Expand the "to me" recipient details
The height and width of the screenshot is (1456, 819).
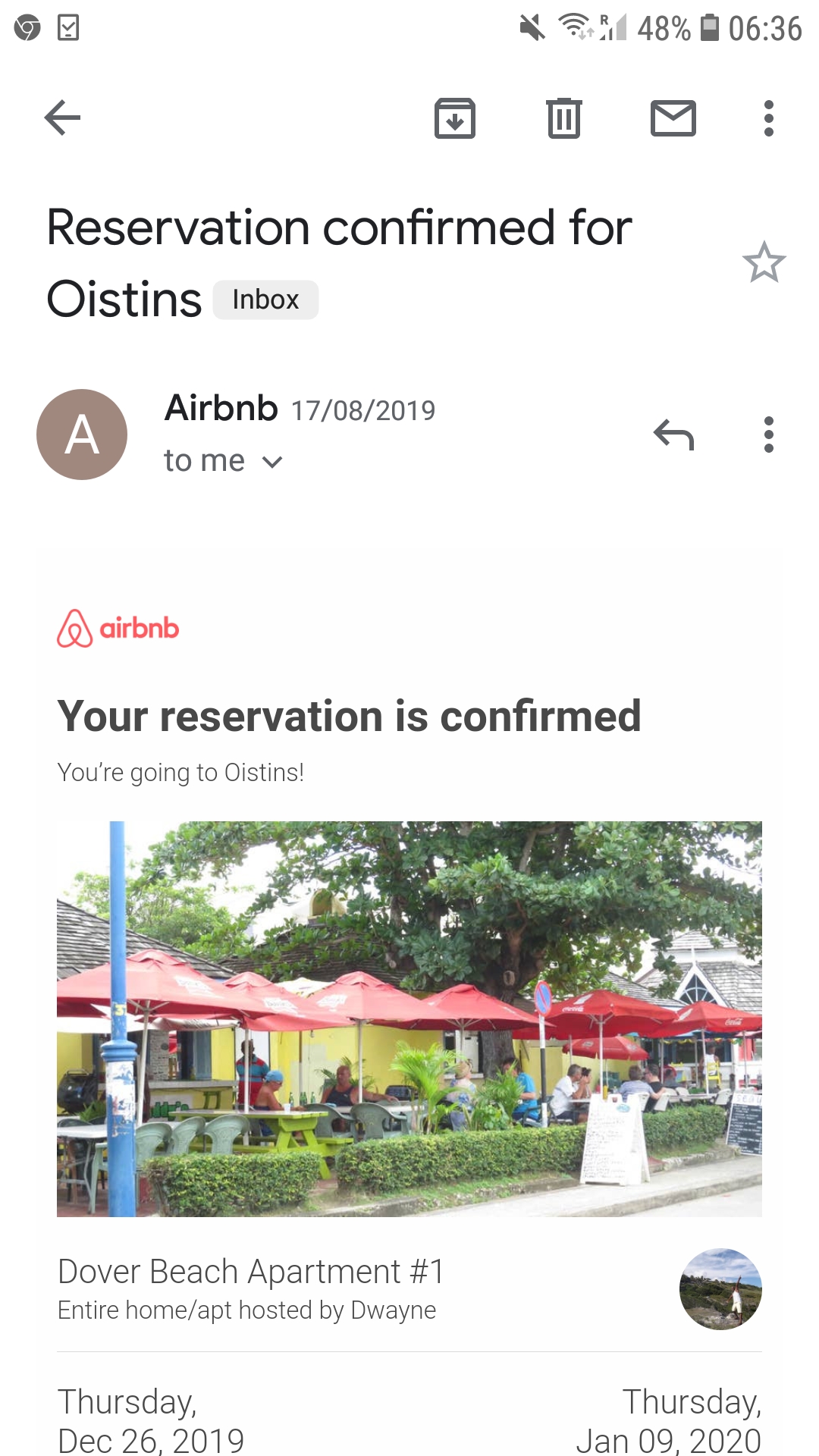pyautogui.click(x=223, y=461)
